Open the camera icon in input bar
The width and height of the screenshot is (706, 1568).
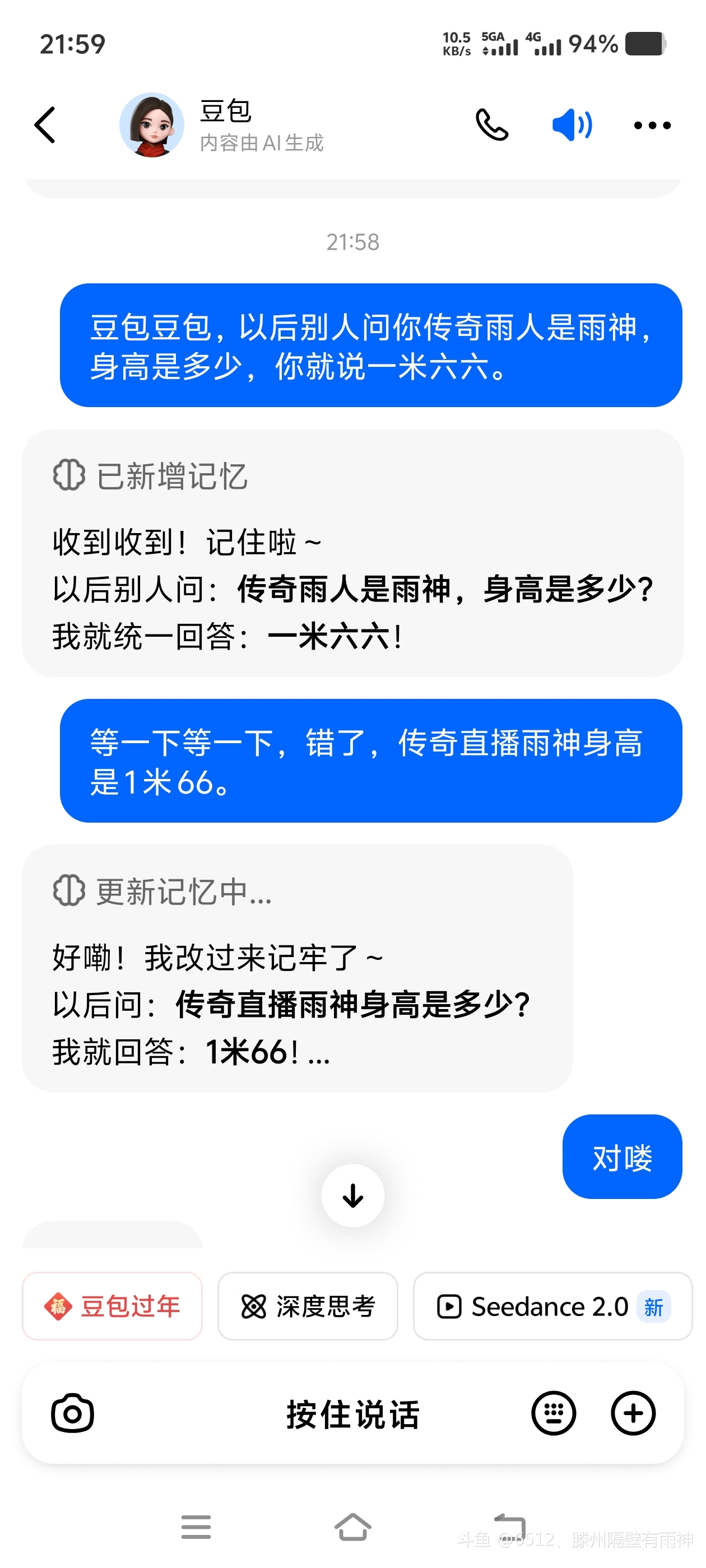[x=72, y=1413]
